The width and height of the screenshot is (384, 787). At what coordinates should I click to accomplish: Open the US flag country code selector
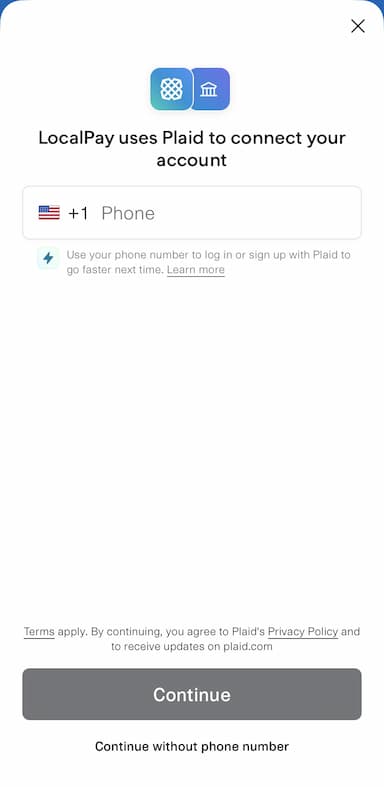tap(63, 213)
